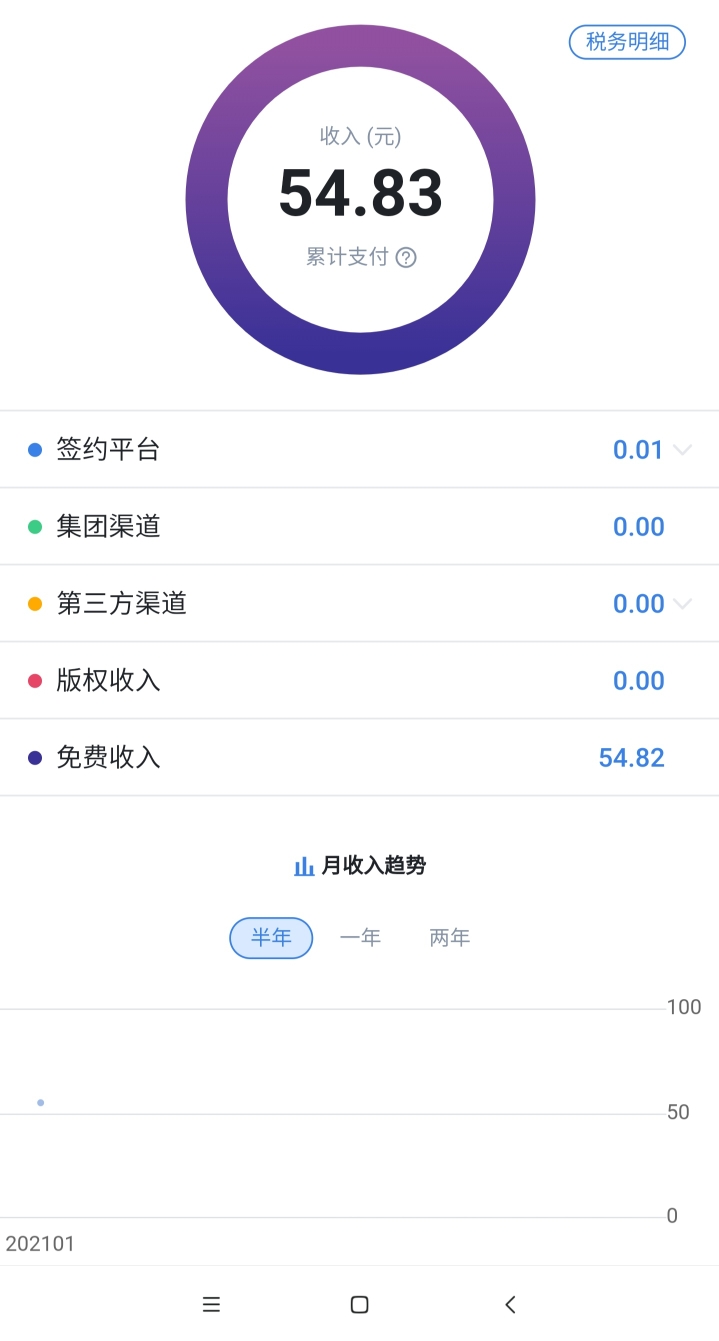The image size is (719, 1341).
Task: Expand the 签约平台 income row
Action: [359, 449]
